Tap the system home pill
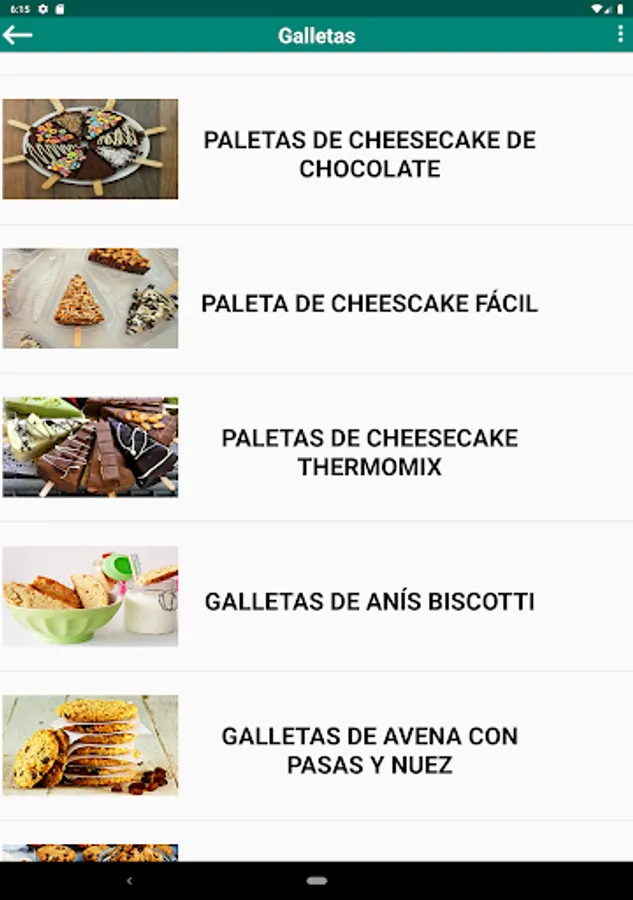The height and width of the screenshot is (900, 633). pyautogui.click(x=317, y=881)
